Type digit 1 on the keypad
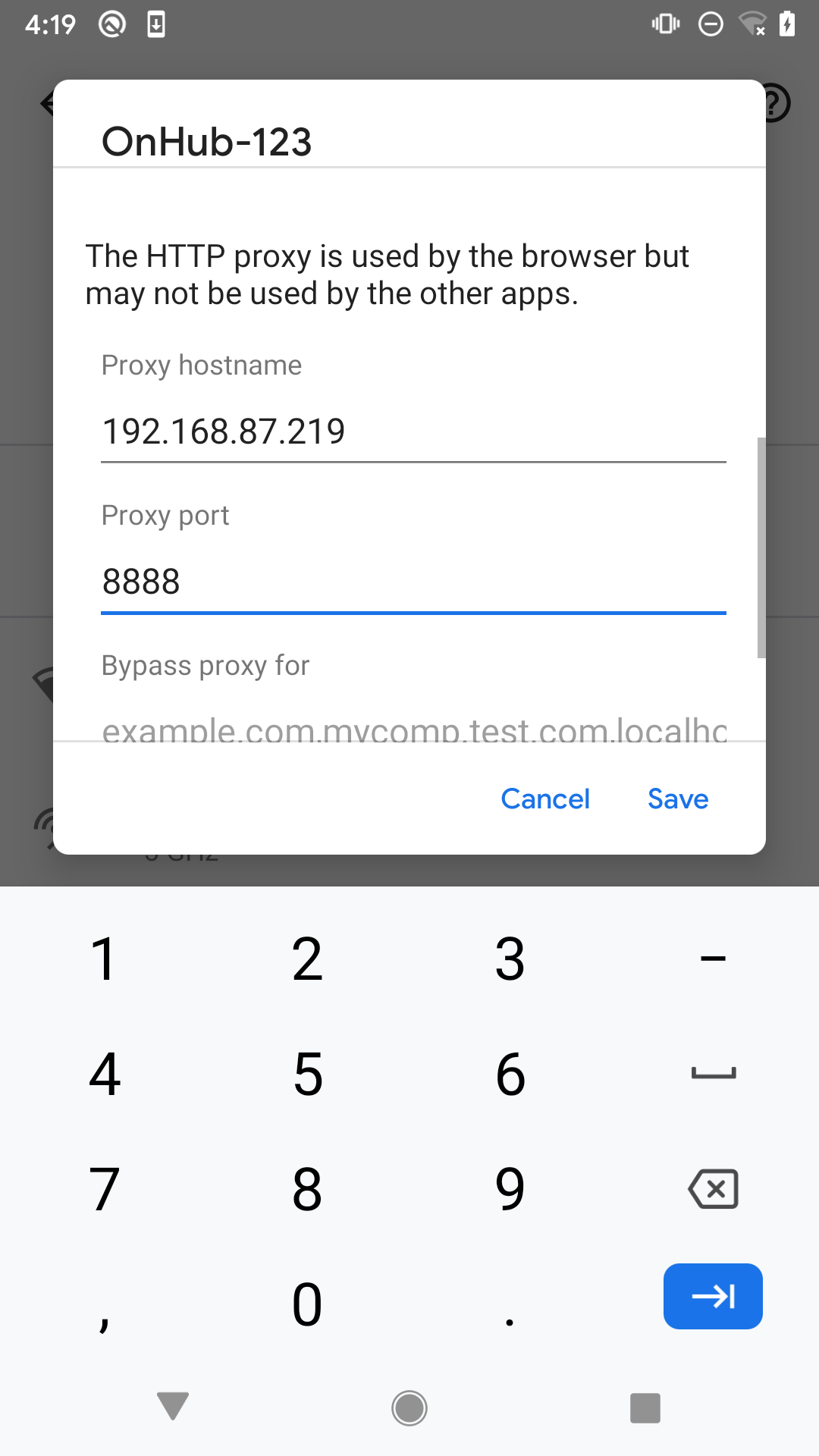Image resolution: width=819 pixels, height=1456 pixels. [104, 959]
